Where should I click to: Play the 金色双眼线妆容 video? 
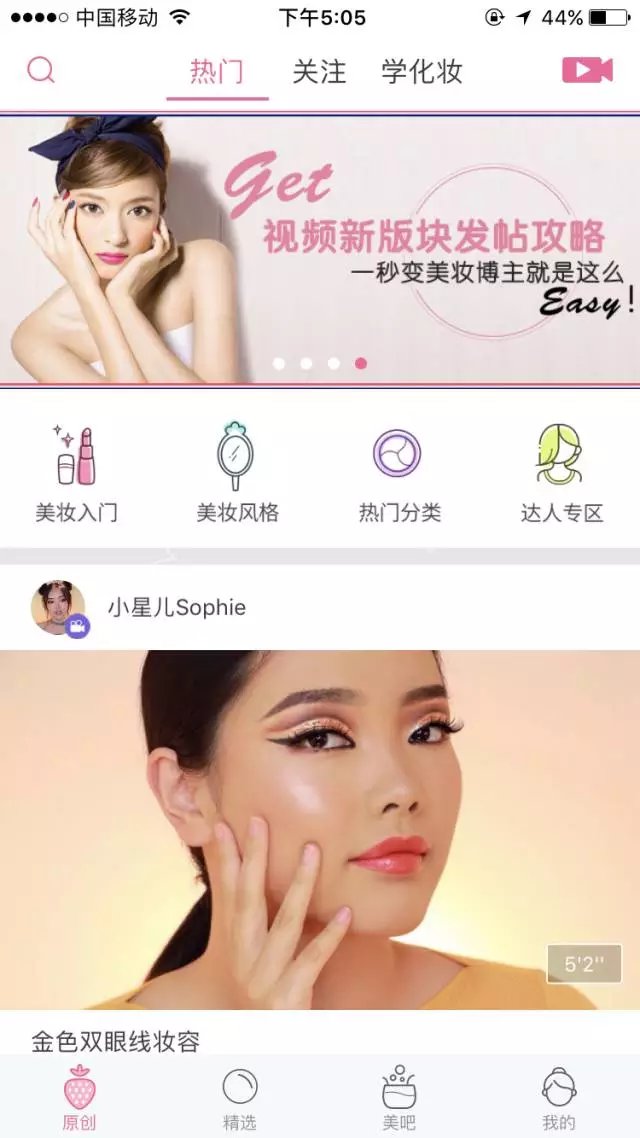pos(320,830)
